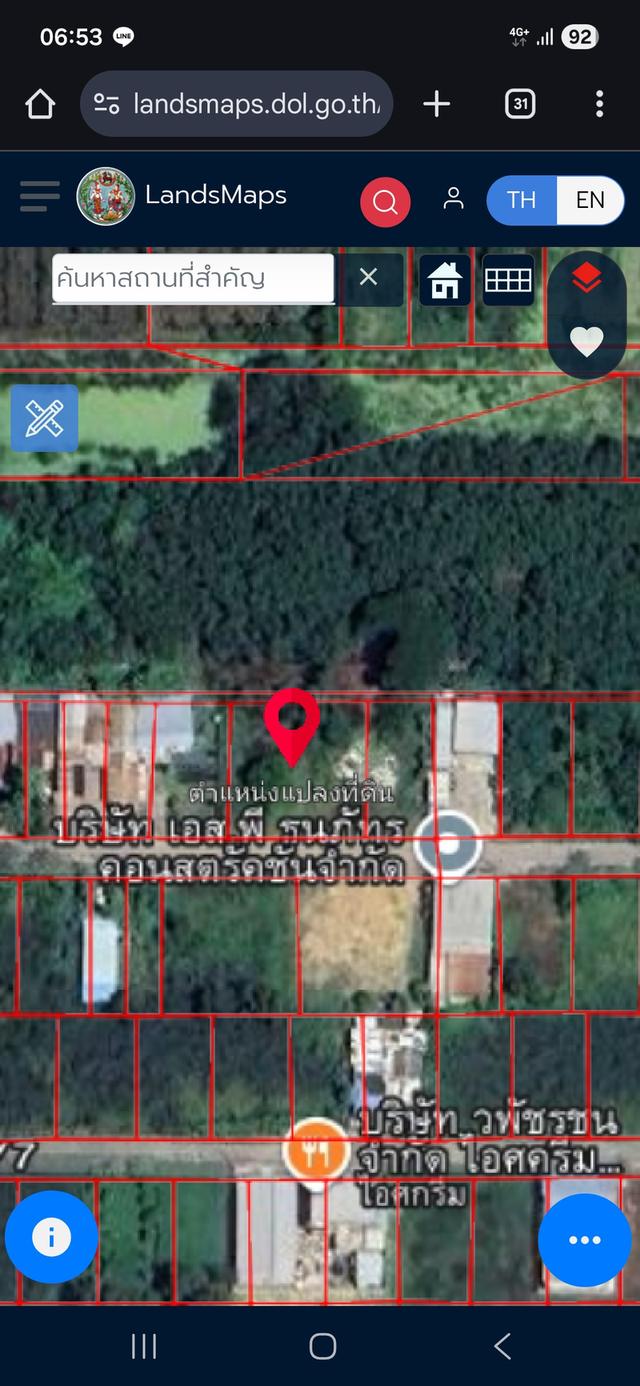
Task: Tap the red search button
Action: [x=385, y=202]
